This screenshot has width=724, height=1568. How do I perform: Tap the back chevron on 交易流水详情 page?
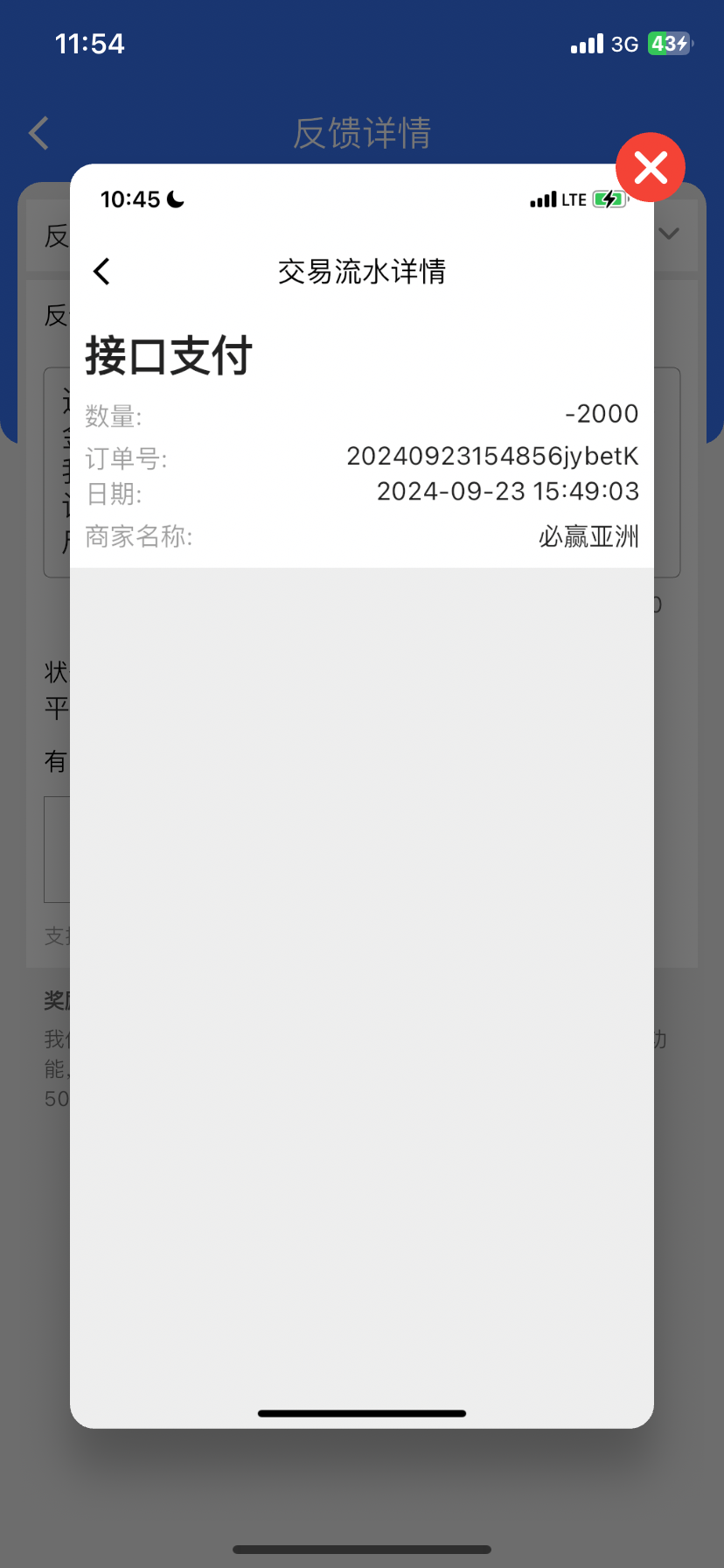point(101,271)
